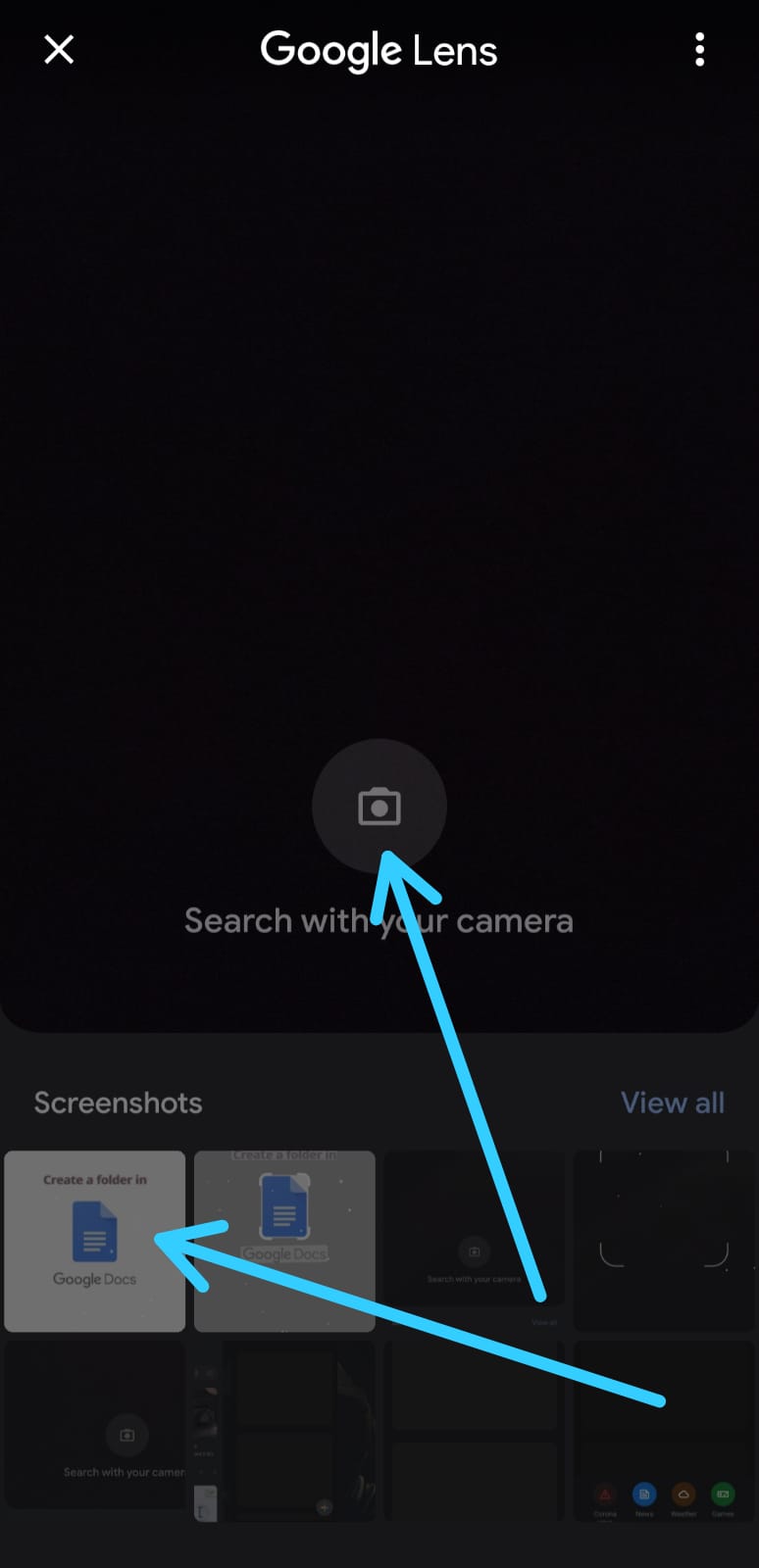The height and width of the screenshot is (1568, 759).
Task: Open the three-dot overflow menu
Action: [x=699, y=49]
